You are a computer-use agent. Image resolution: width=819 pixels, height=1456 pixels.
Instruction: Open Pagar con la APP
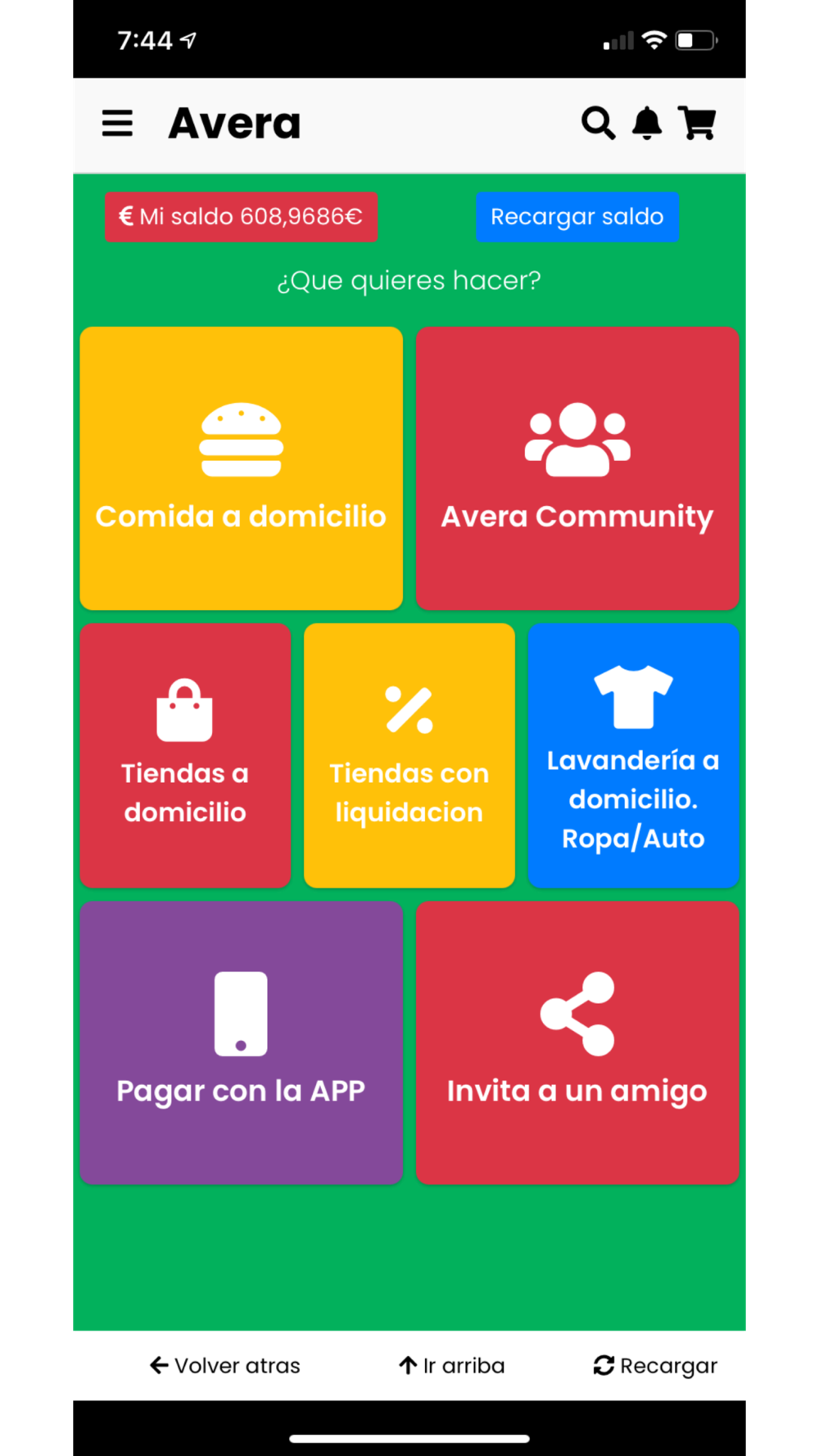point(242,1042)
